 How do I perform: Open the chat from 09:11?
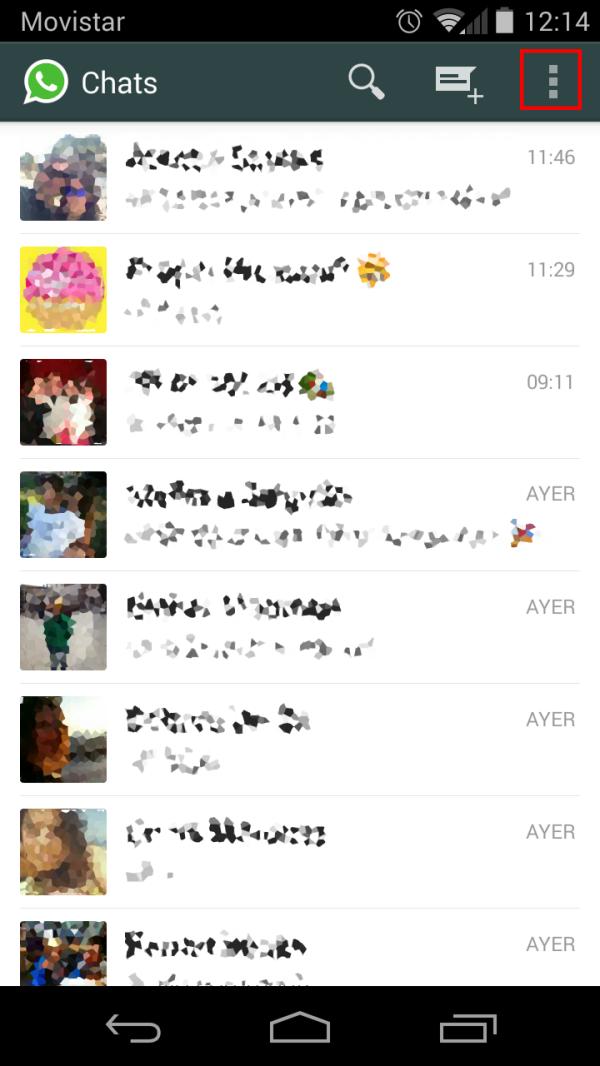click(x=320, y=402)
